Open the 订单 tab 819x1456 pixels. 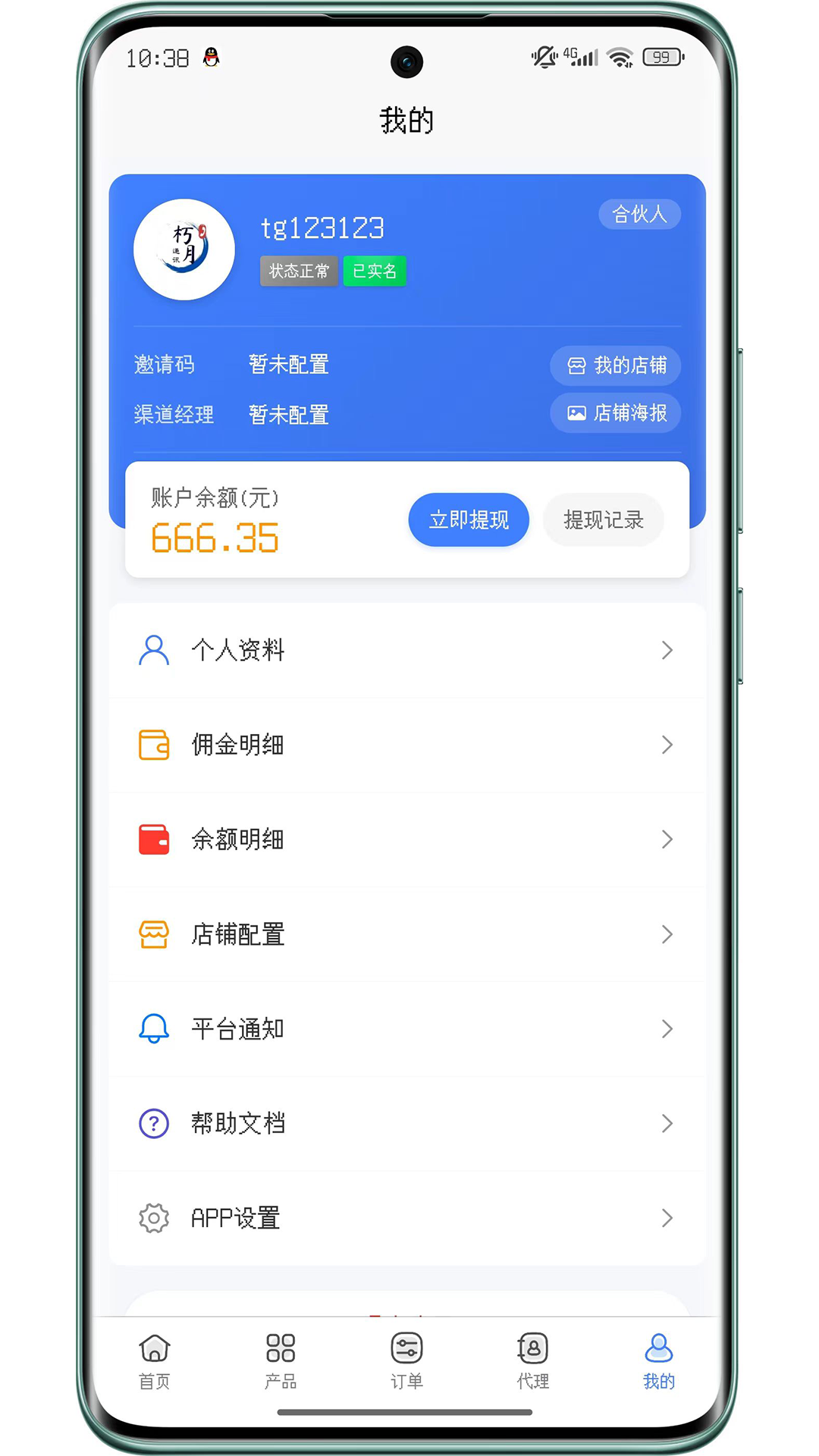point(406,1361)
